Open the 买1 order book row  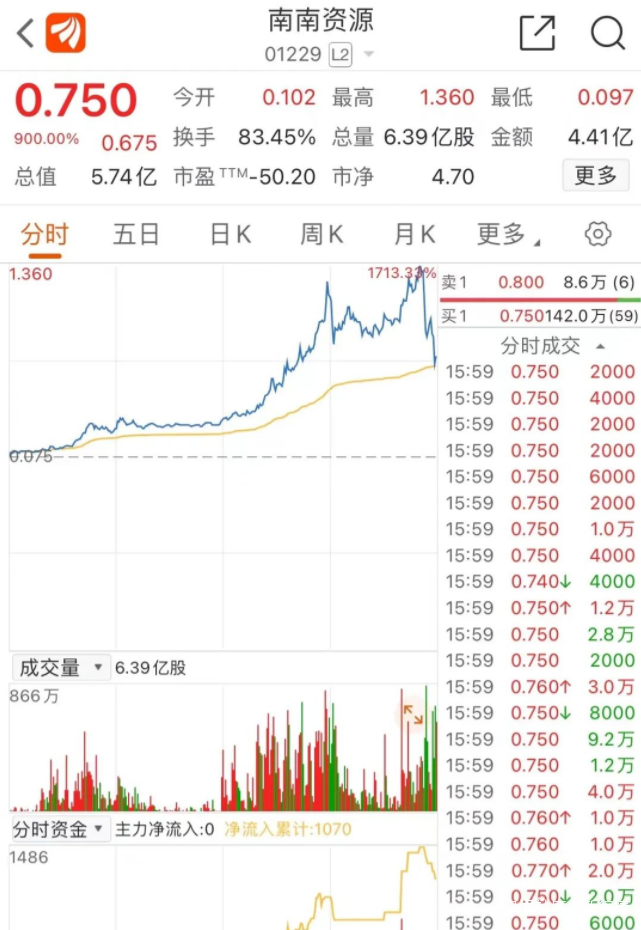(539, 316)
